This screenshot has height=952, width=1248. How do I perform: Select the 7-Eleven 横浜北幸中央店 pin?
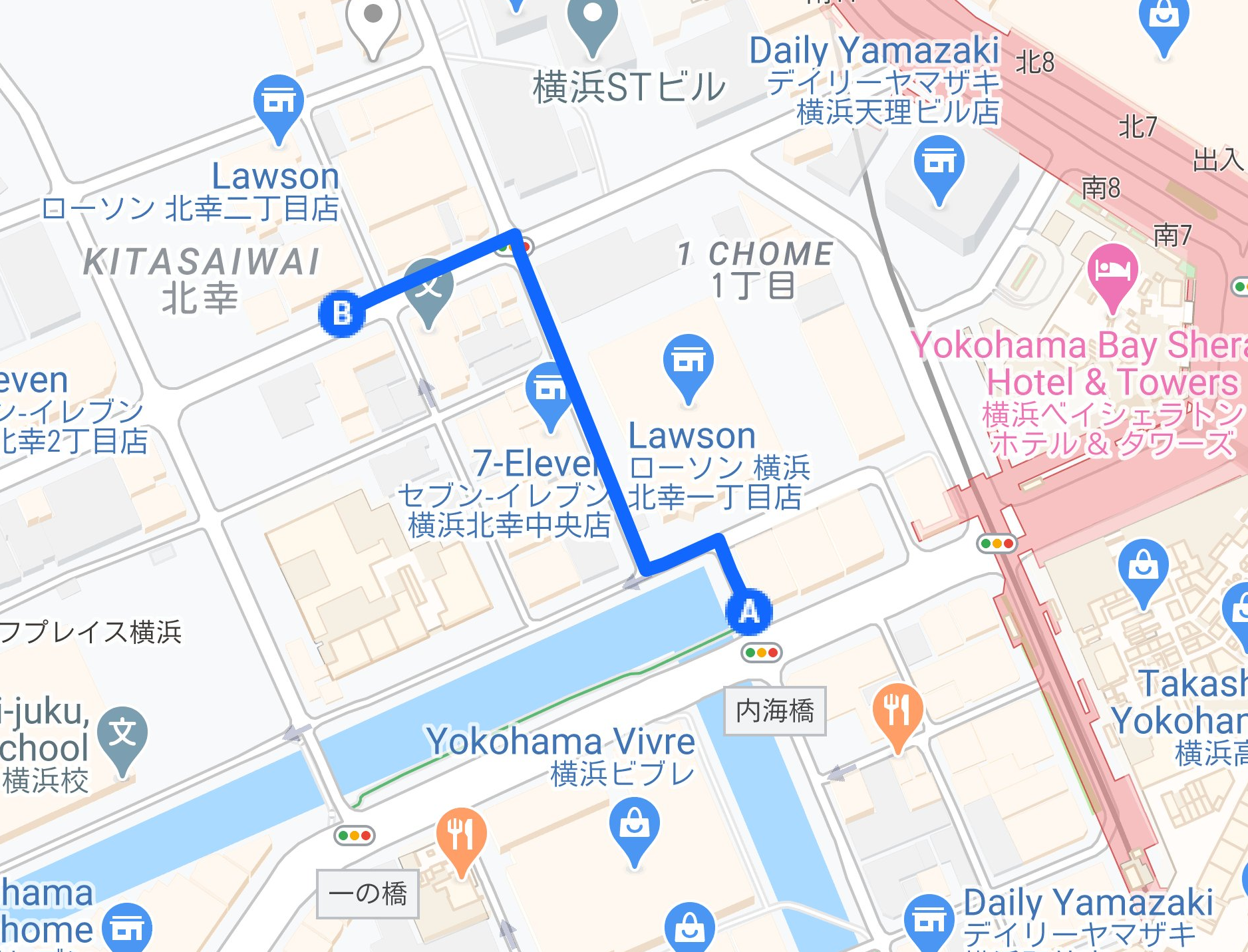[x=549, y=392]
